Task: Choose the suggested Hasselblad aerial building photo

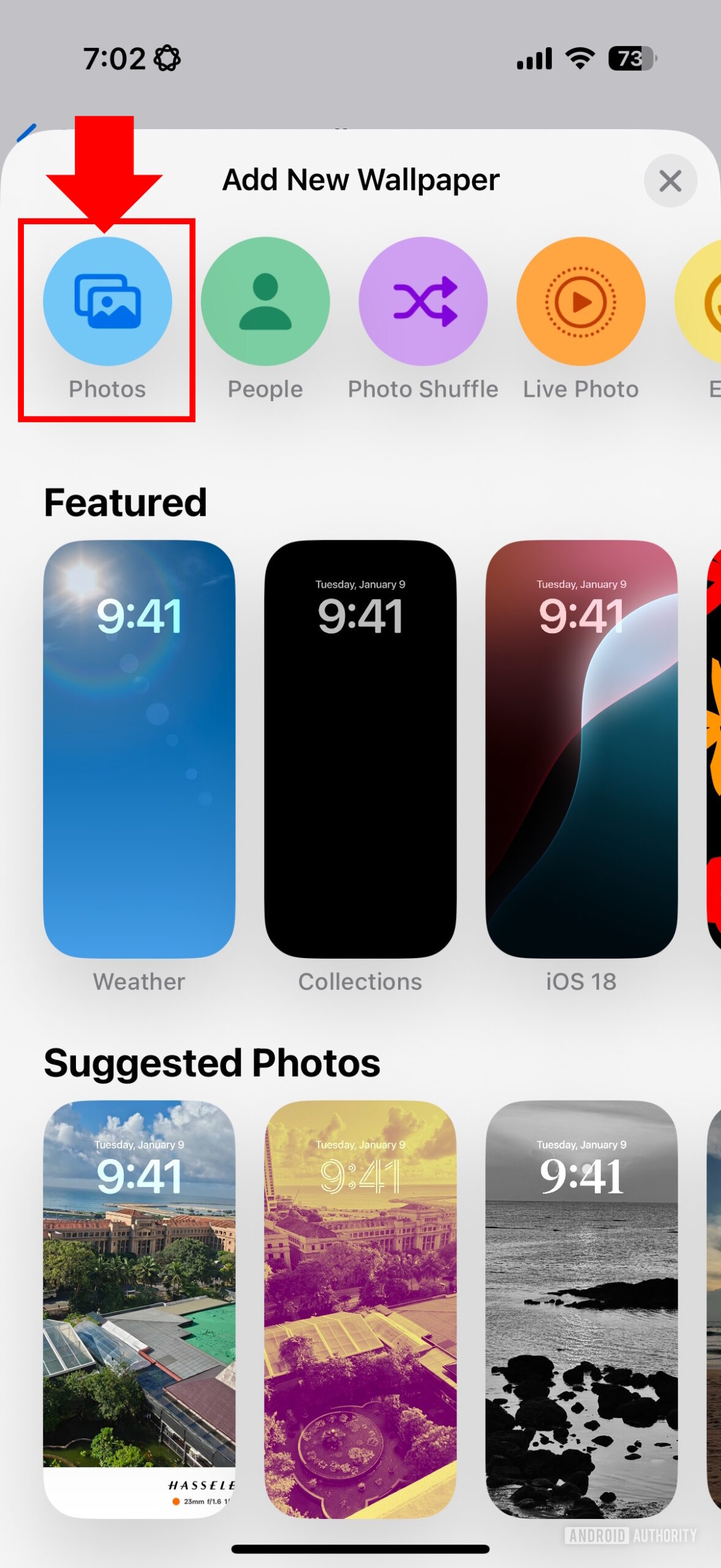Action: tap(139, 1310)
